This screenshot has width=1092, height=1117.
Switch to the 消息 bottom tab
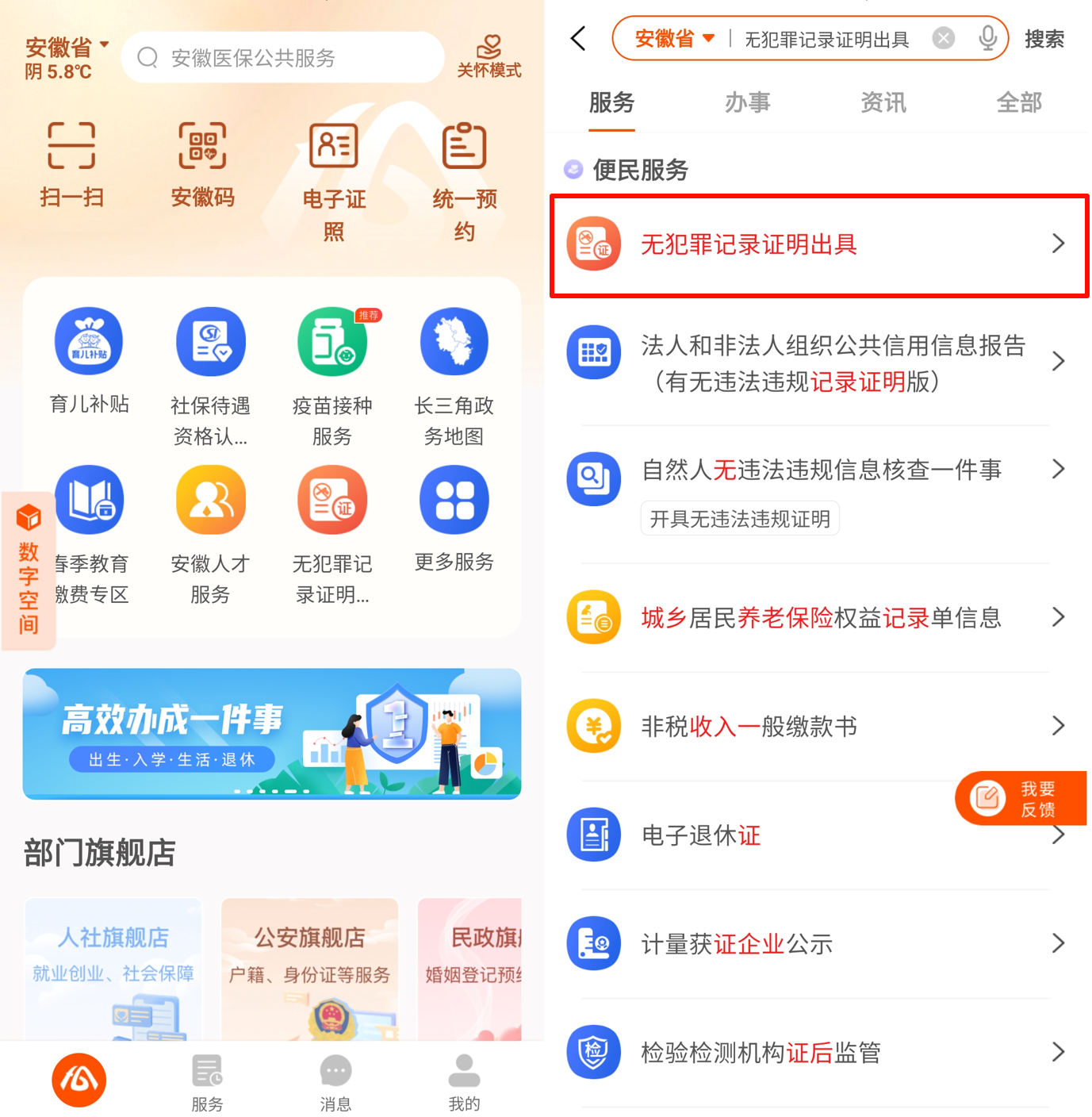coord(335,1082)
